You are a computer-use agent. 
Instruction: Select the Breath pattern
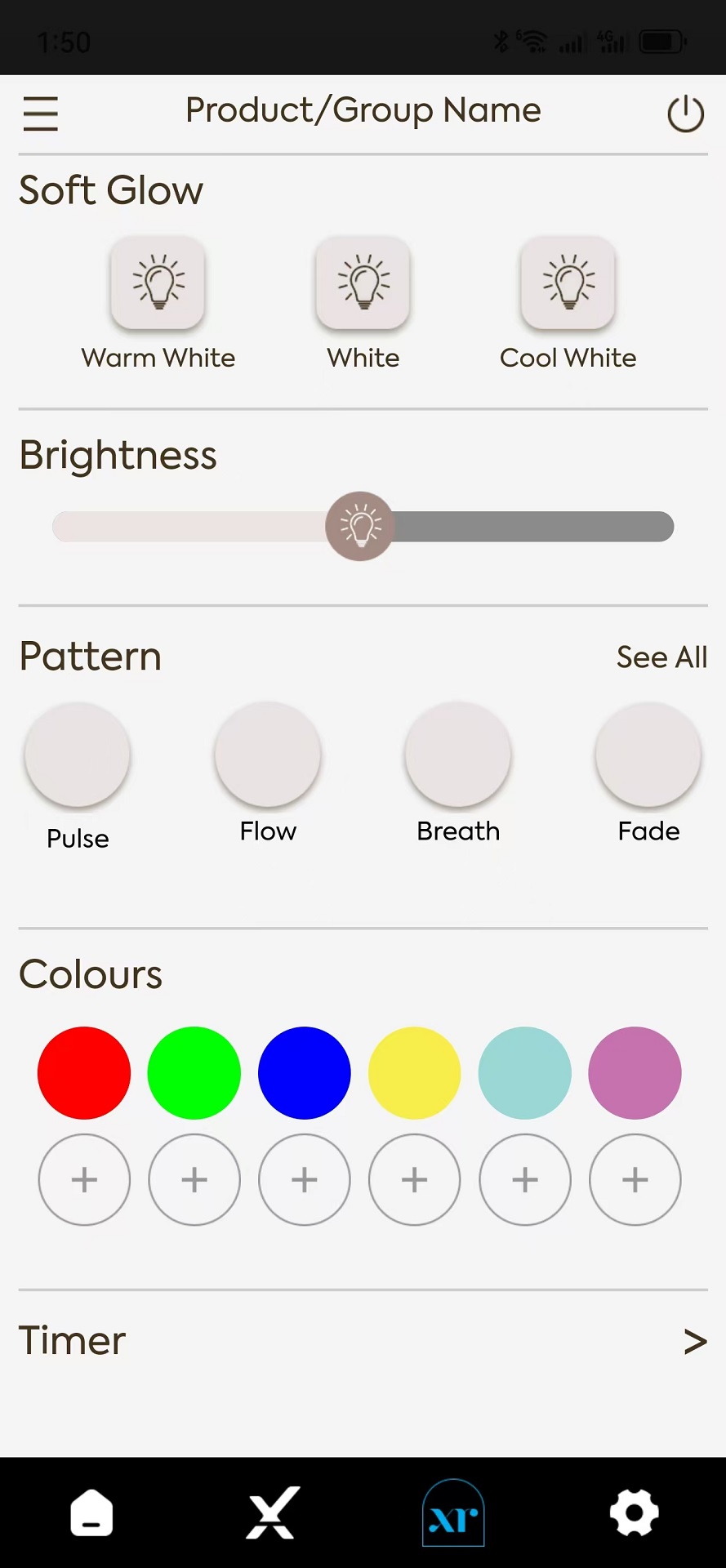click(x=458, y=755)
